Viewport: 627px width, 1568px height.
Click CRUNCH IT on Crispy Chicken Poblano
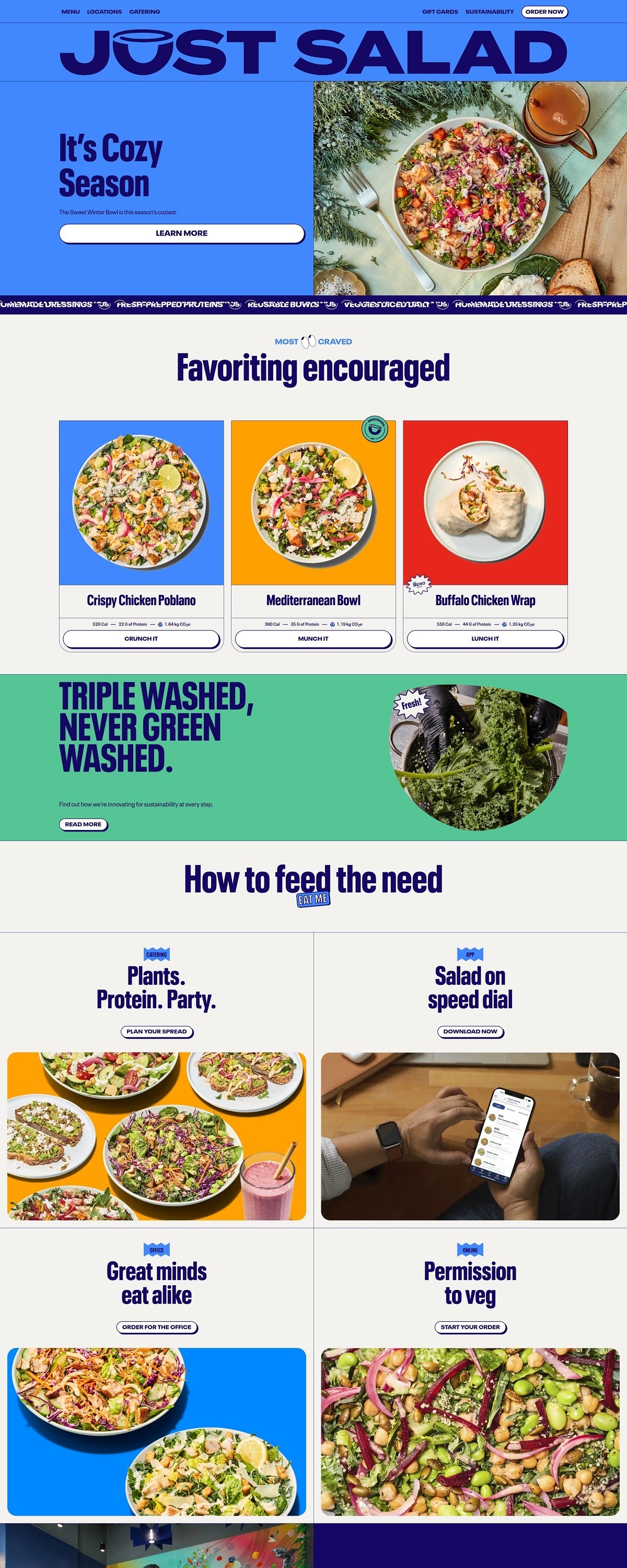141,639
